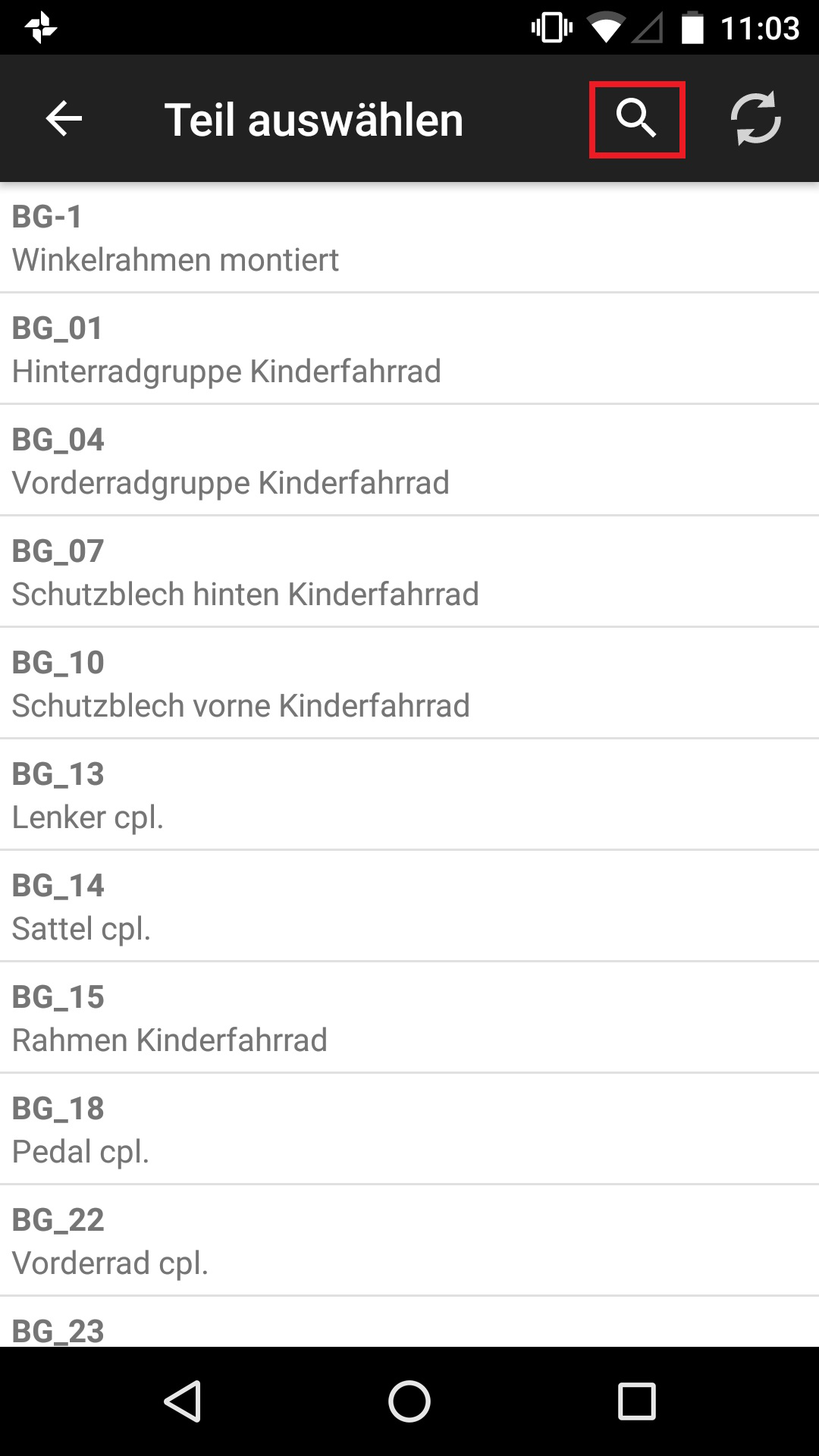Select the BG_13 Lenker cpl. row
This screenshot has width=819, height=1456.
409,795
